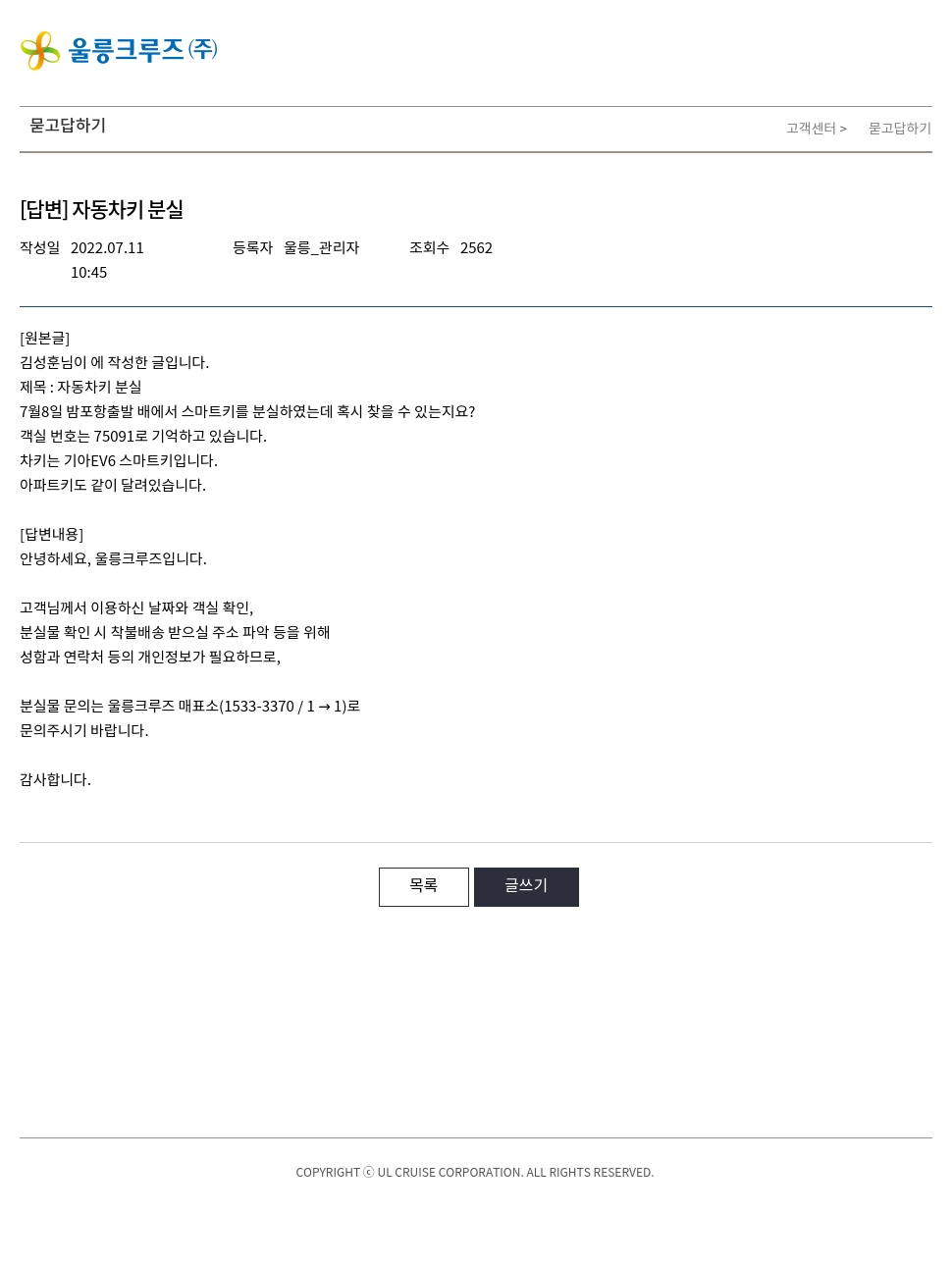Screen dimensions: 952x1266
Task: Tap the 목록 button
Action: (x=423, y=886)
